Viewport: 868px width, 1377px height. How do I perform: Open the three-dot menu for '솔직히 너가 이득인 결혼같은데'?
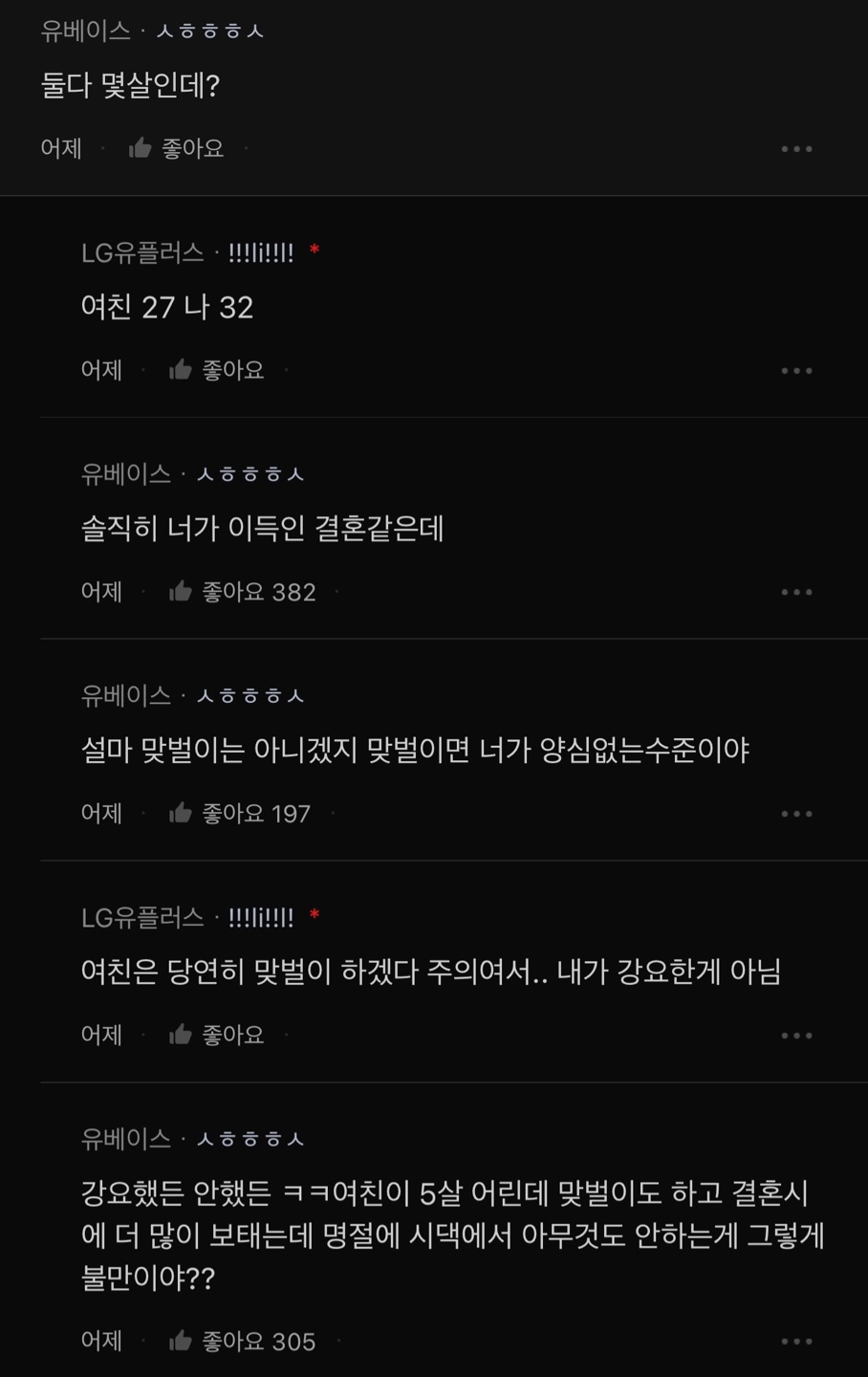(796, 593)
